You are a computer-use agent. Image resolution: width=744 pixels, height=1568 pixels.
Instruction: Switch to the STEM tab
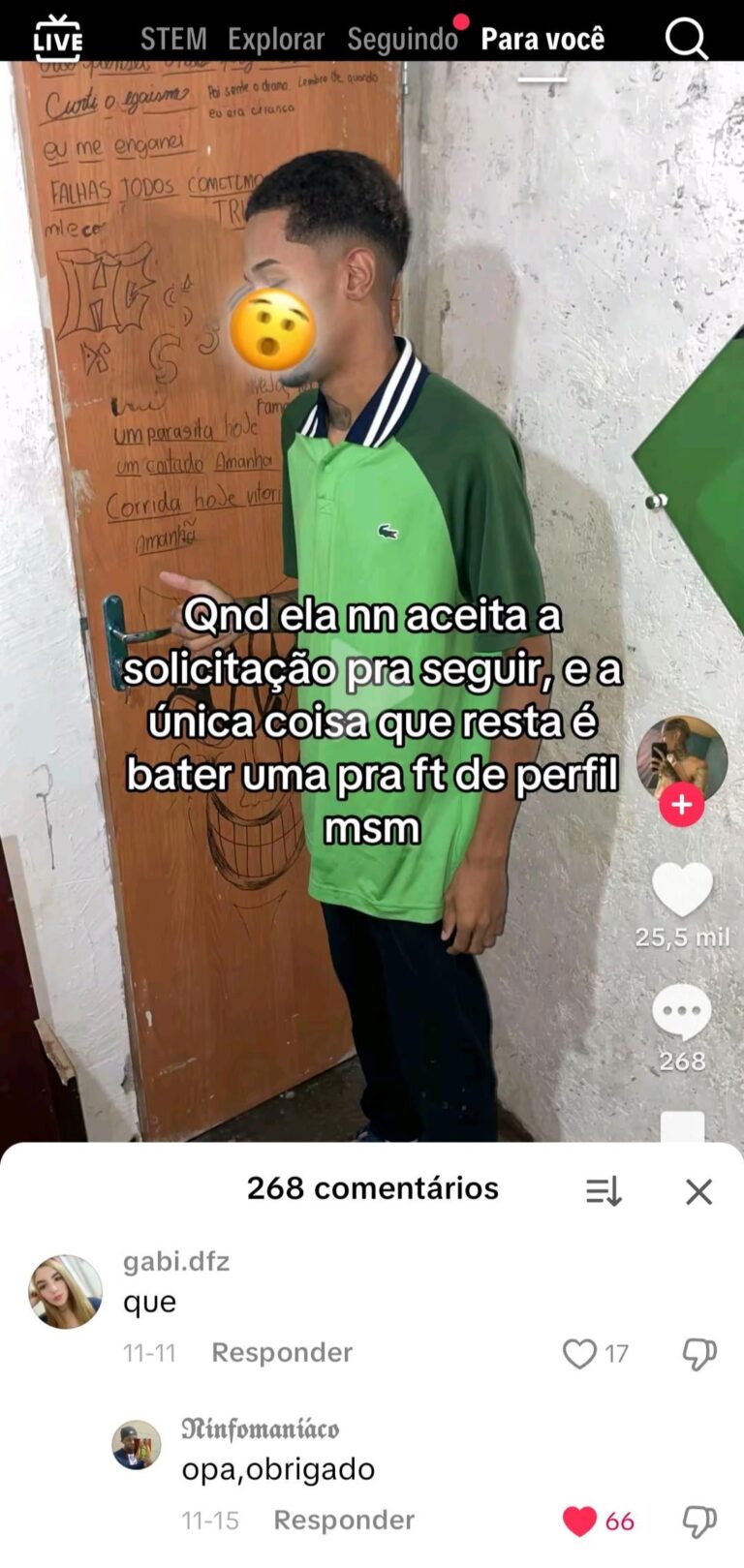173,39
